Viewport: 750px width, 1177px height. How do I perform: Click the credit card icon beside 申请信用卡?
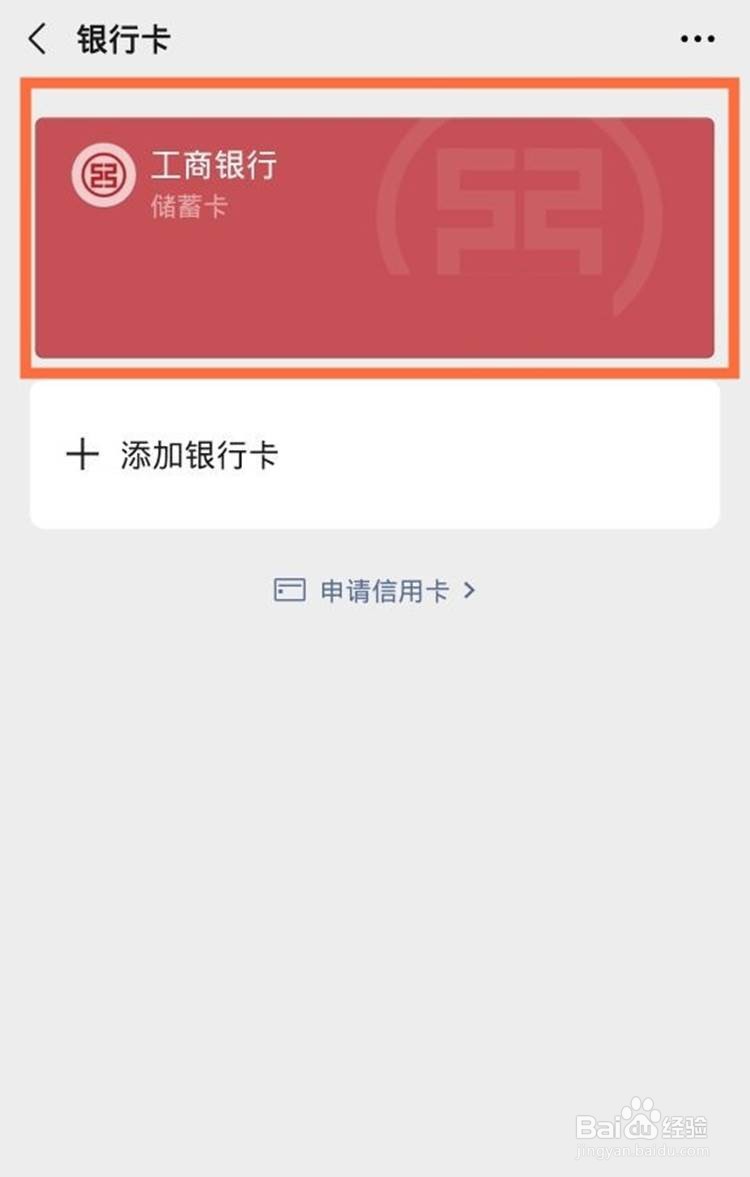[289, 590]
